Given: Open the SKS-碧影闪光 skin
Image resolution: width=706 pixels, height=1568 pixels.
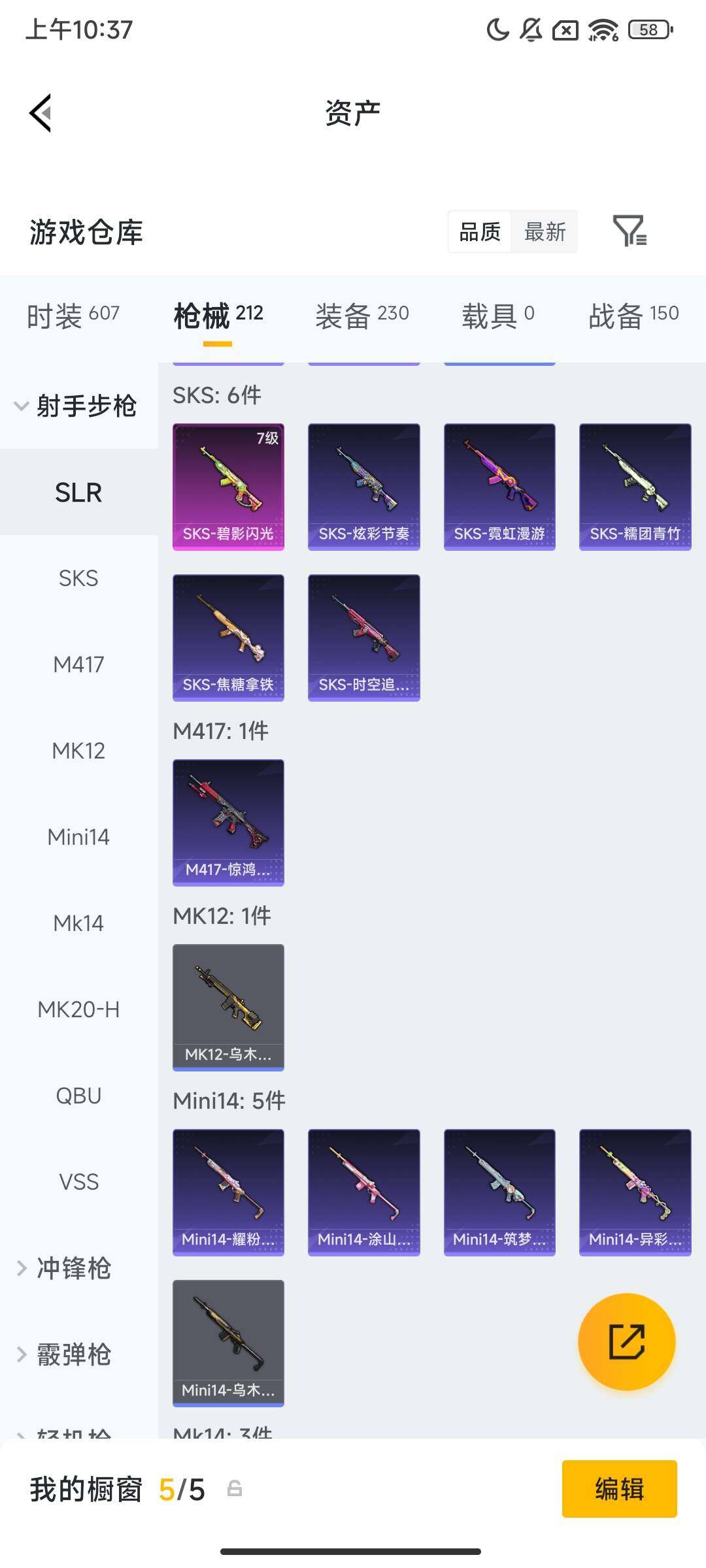Looking at the screenshot, I should [228, 487].
